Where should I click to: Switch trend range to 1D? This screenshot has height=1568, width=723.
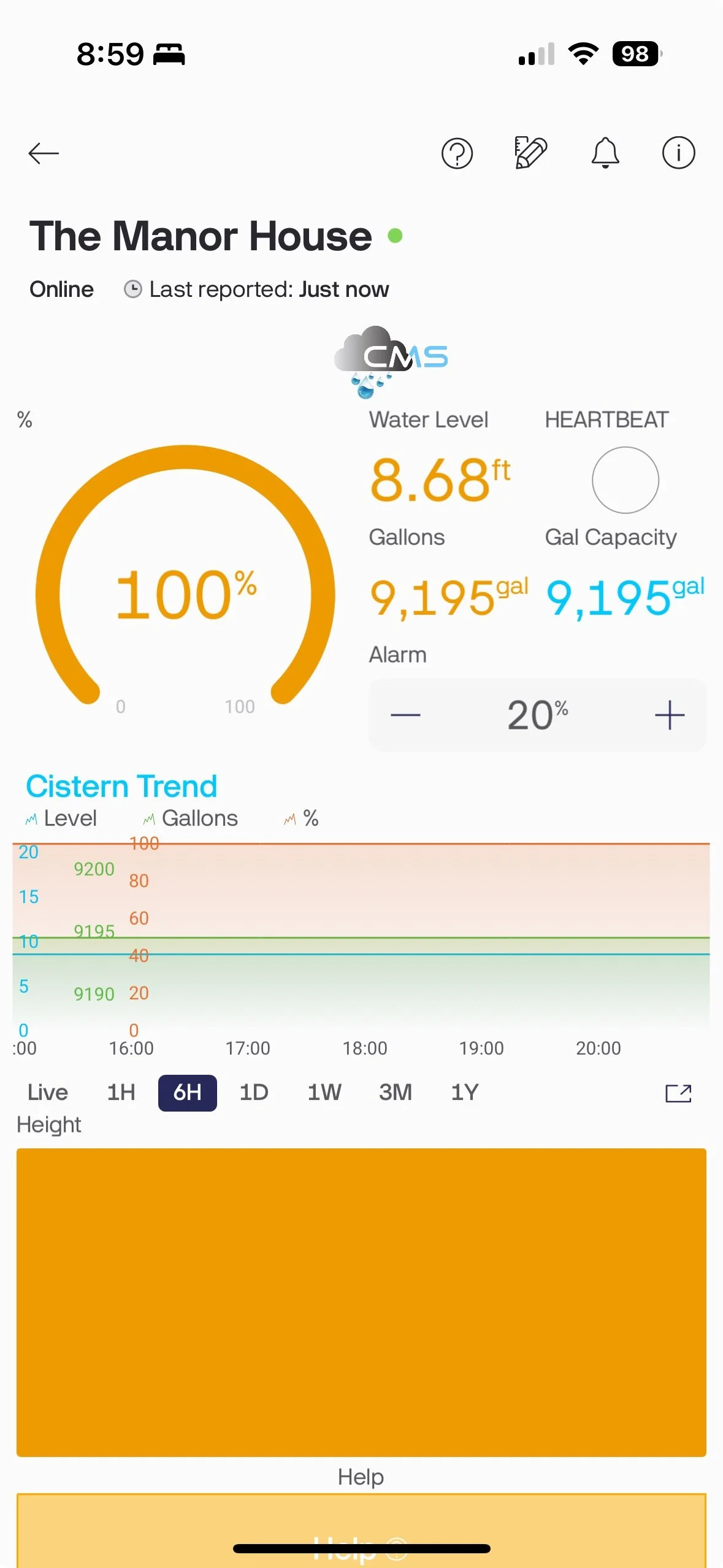[254, 1093]
